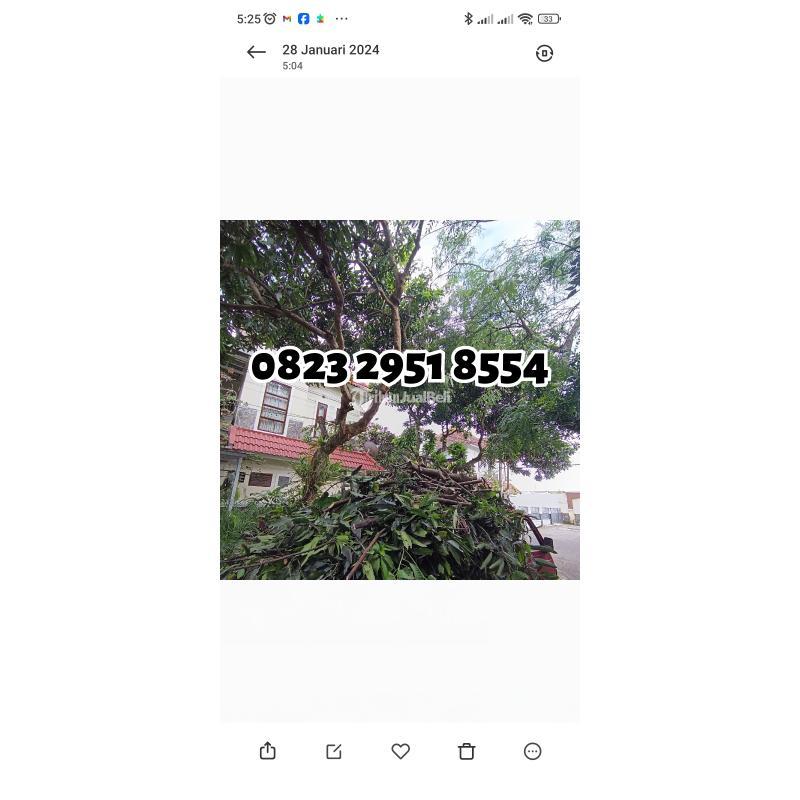Open the more options menu
The width and height of the screenshot is (800, 800).
(x=533, y=751)
